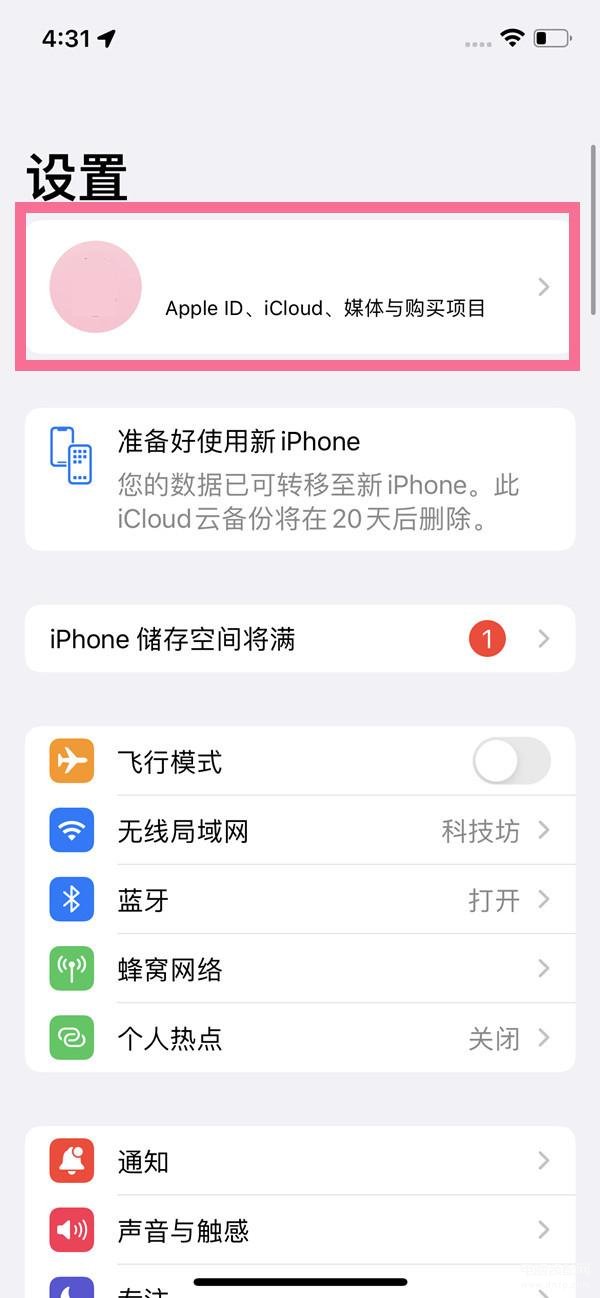Screen dimensions: 600x1298
Task: Open 声音与触感 settings
Action: [300, 1230]
